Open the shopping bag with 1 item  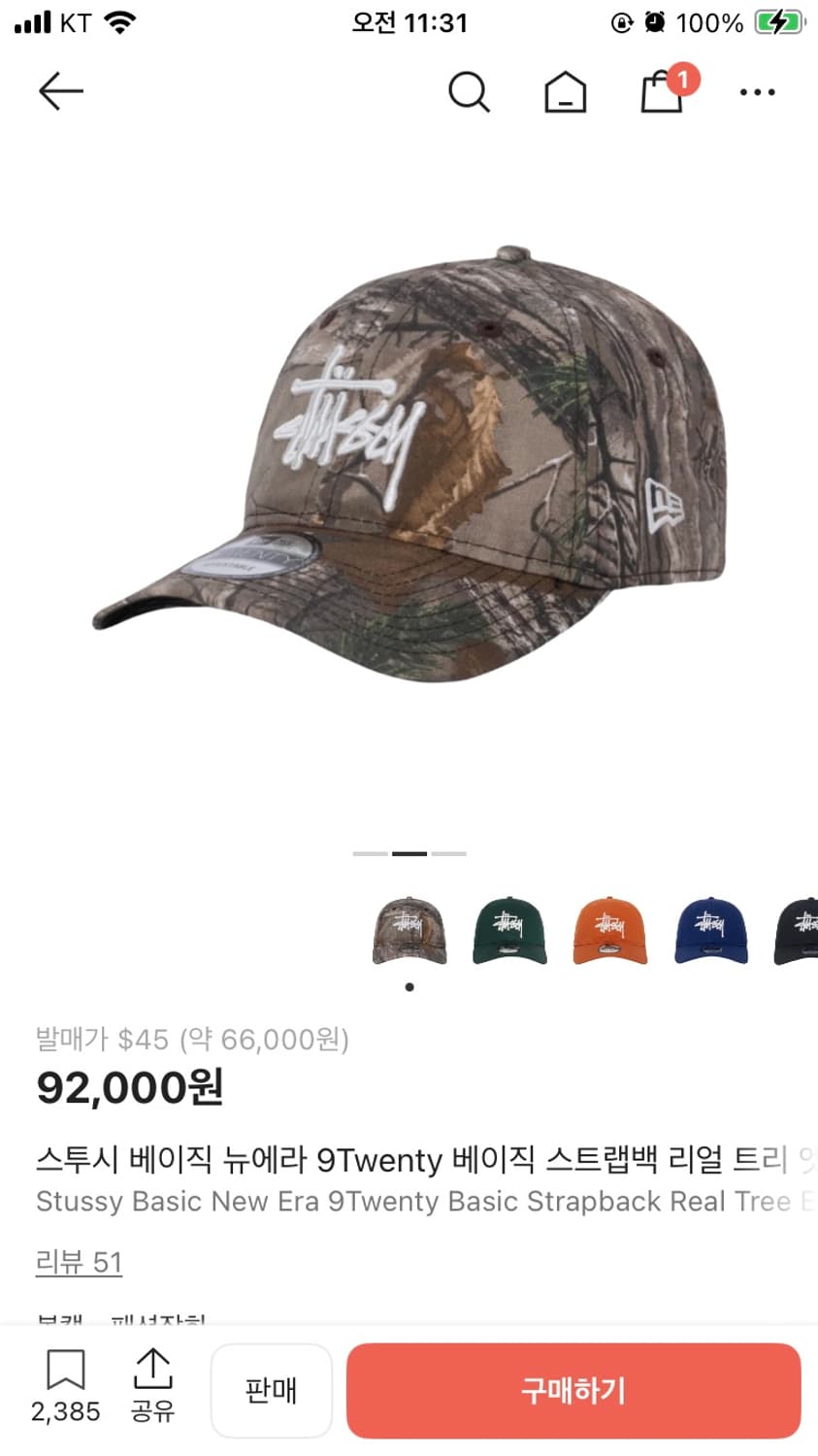pyautogui.click(x=664, y=91)
